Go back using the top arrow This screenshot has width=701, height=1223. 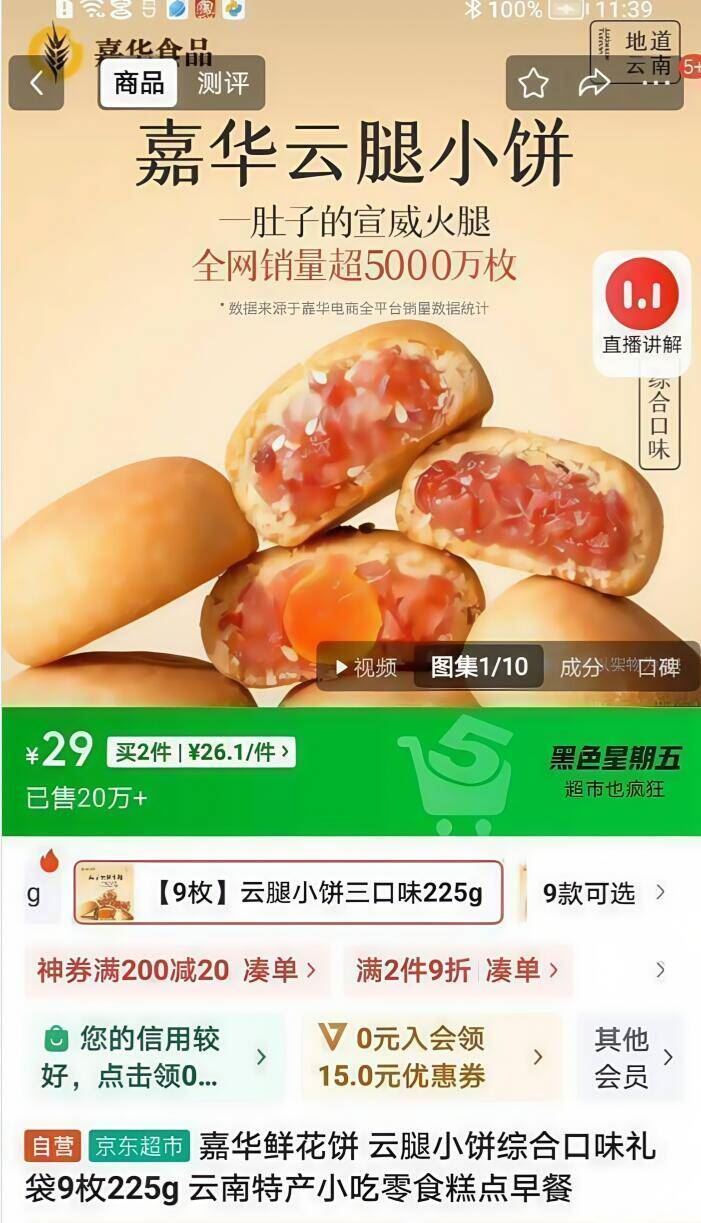[x=36, y=83]
